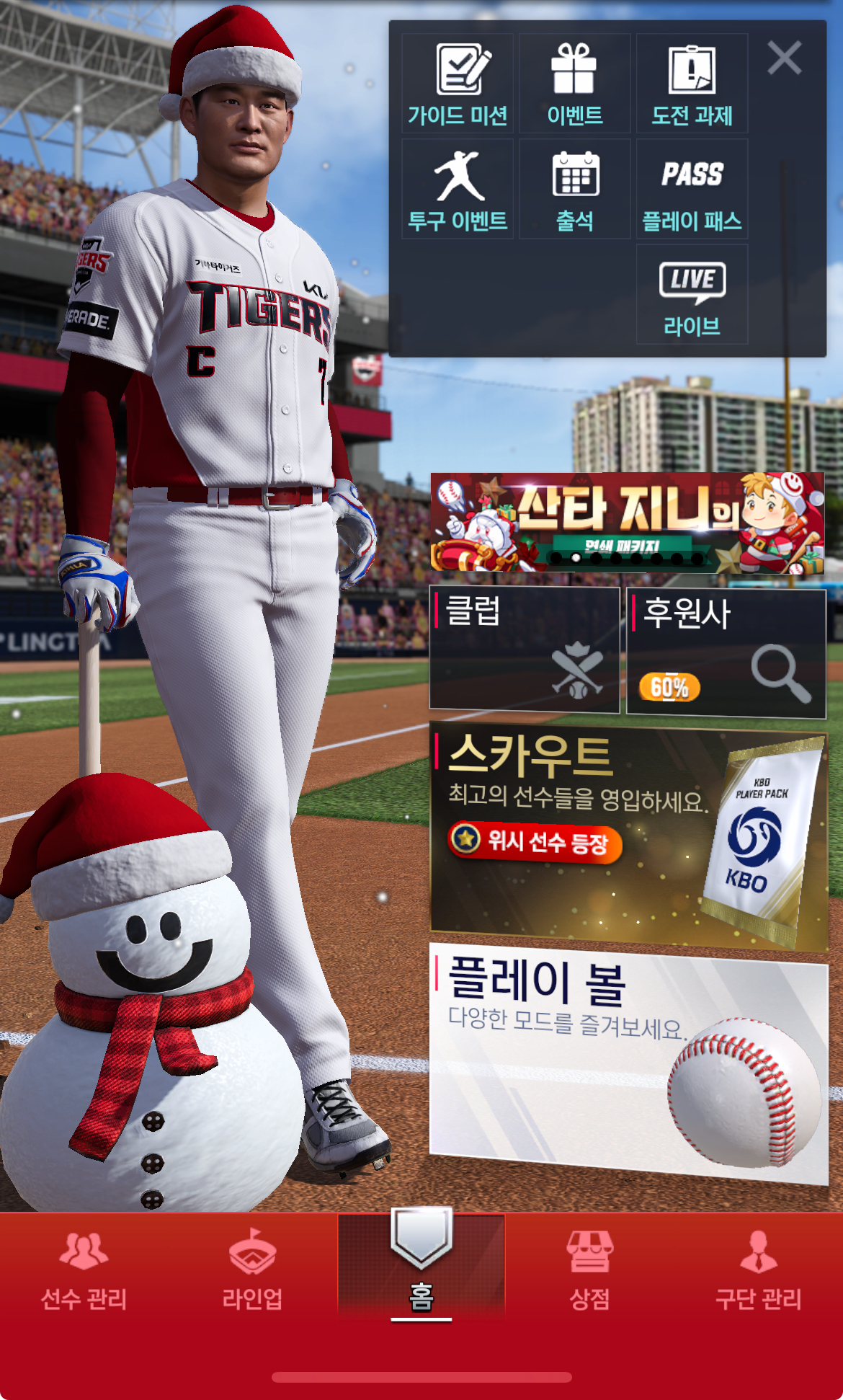Open the 산타 지니 package banner

[x=627, y=523]
